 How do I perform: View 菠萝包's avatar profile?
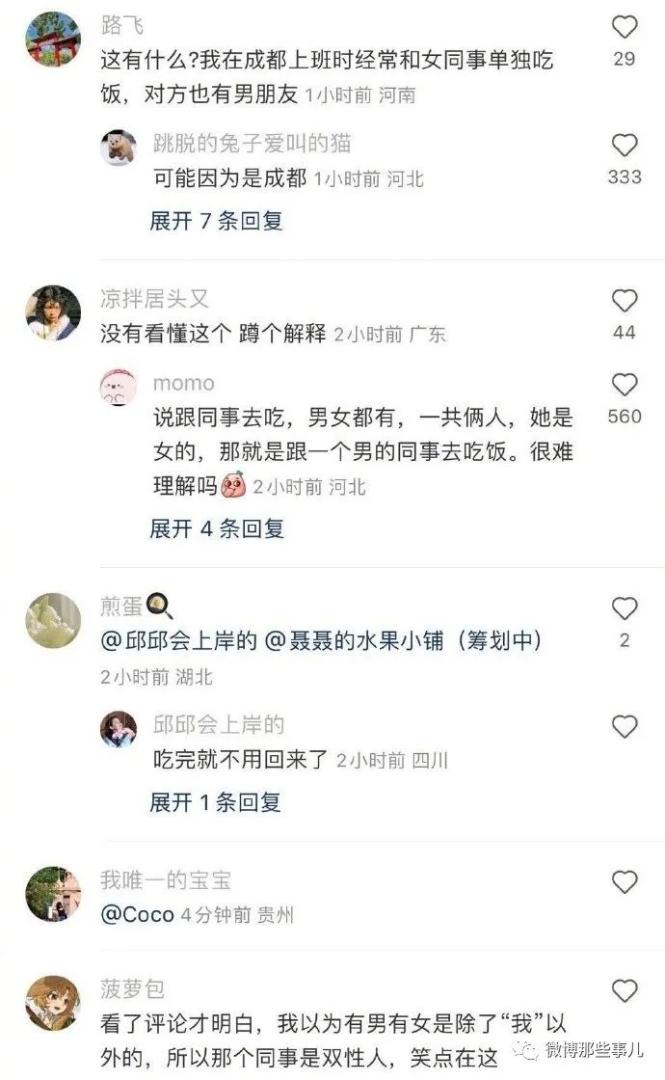[x=53, y=1003]
